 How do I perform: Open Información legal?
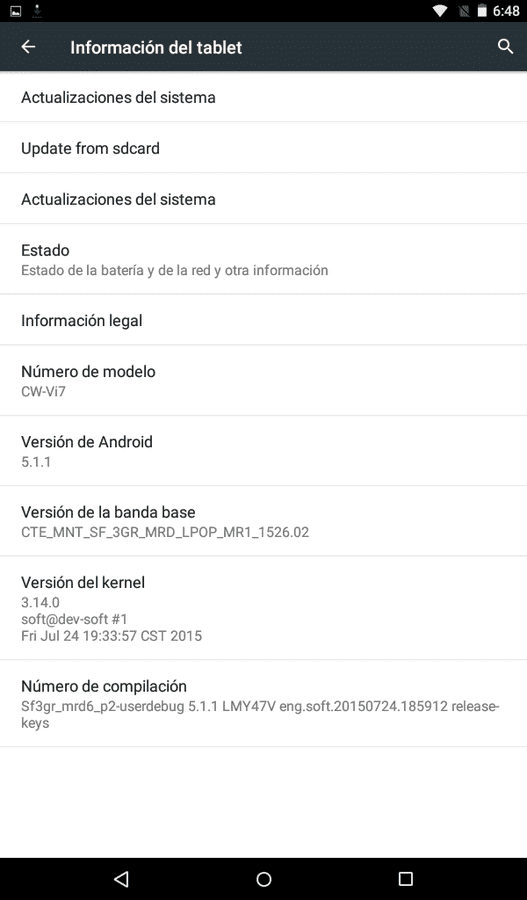[264, 320]
